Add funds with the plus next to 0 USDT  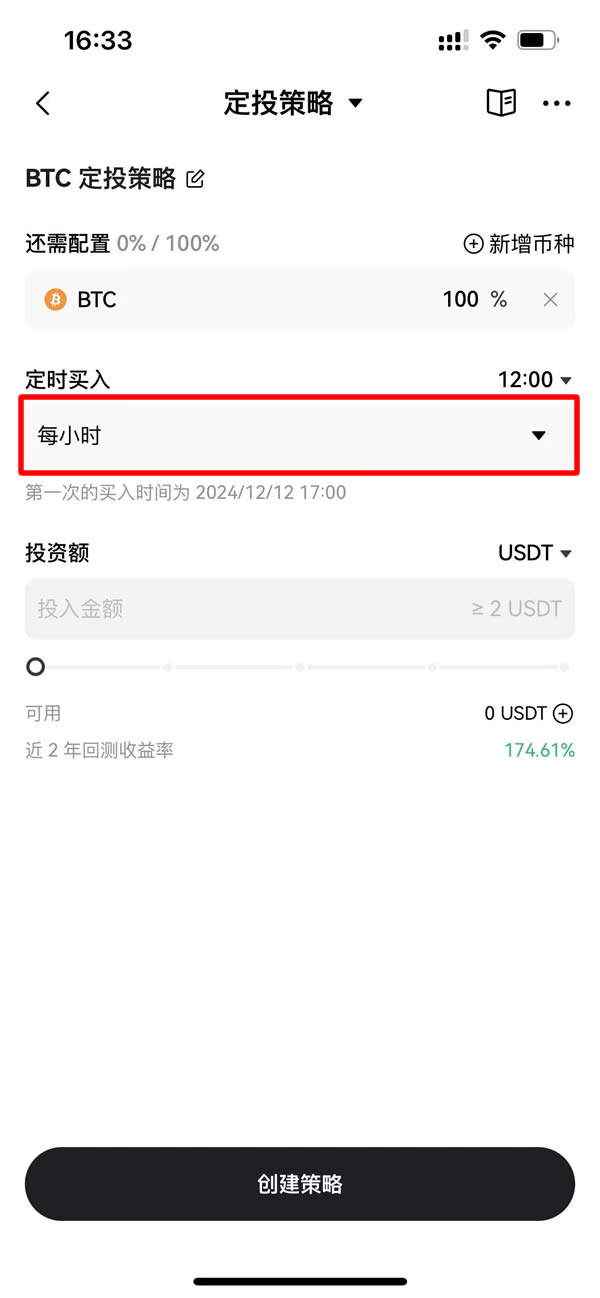point(564,713)
